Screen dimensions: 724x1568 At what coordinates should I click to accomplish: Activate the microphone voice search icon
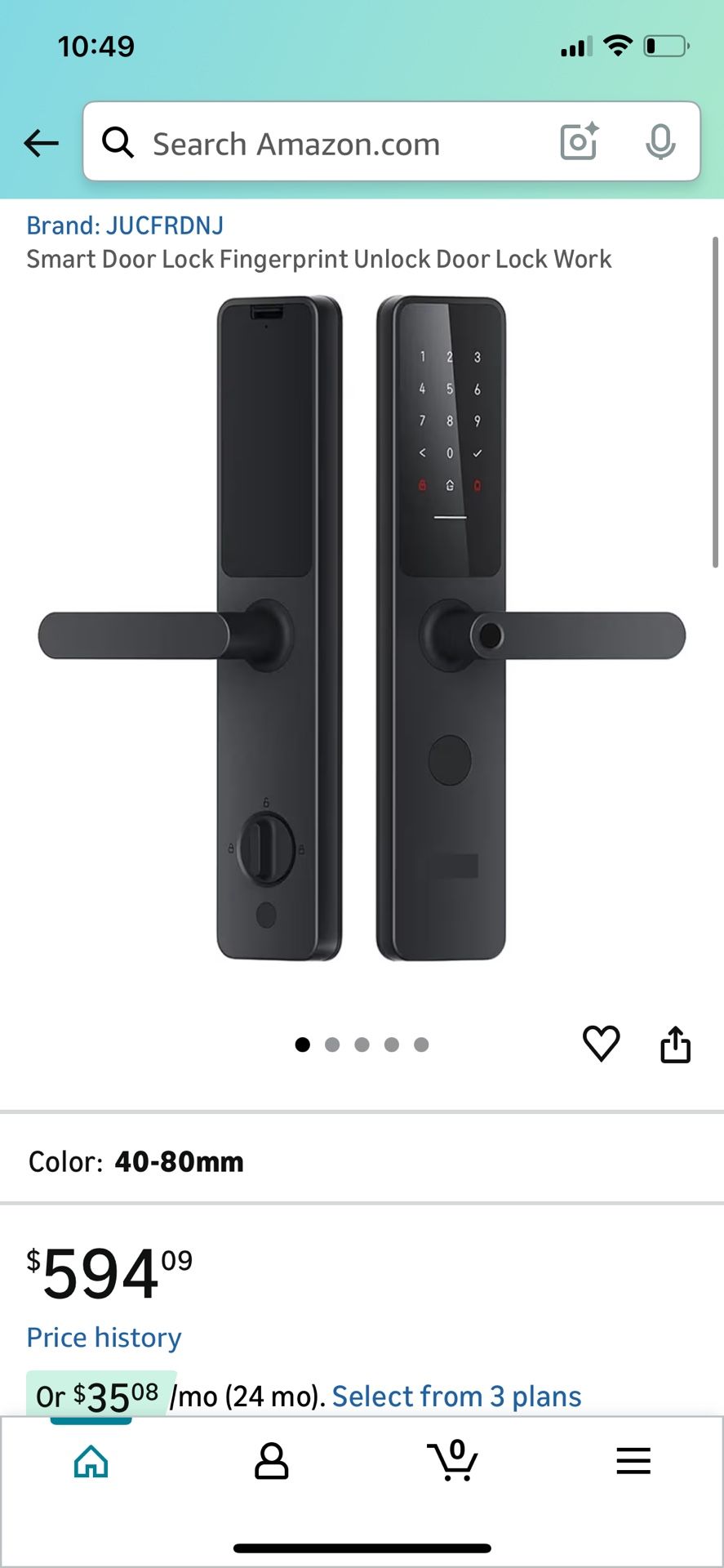[x=661, y=143]
